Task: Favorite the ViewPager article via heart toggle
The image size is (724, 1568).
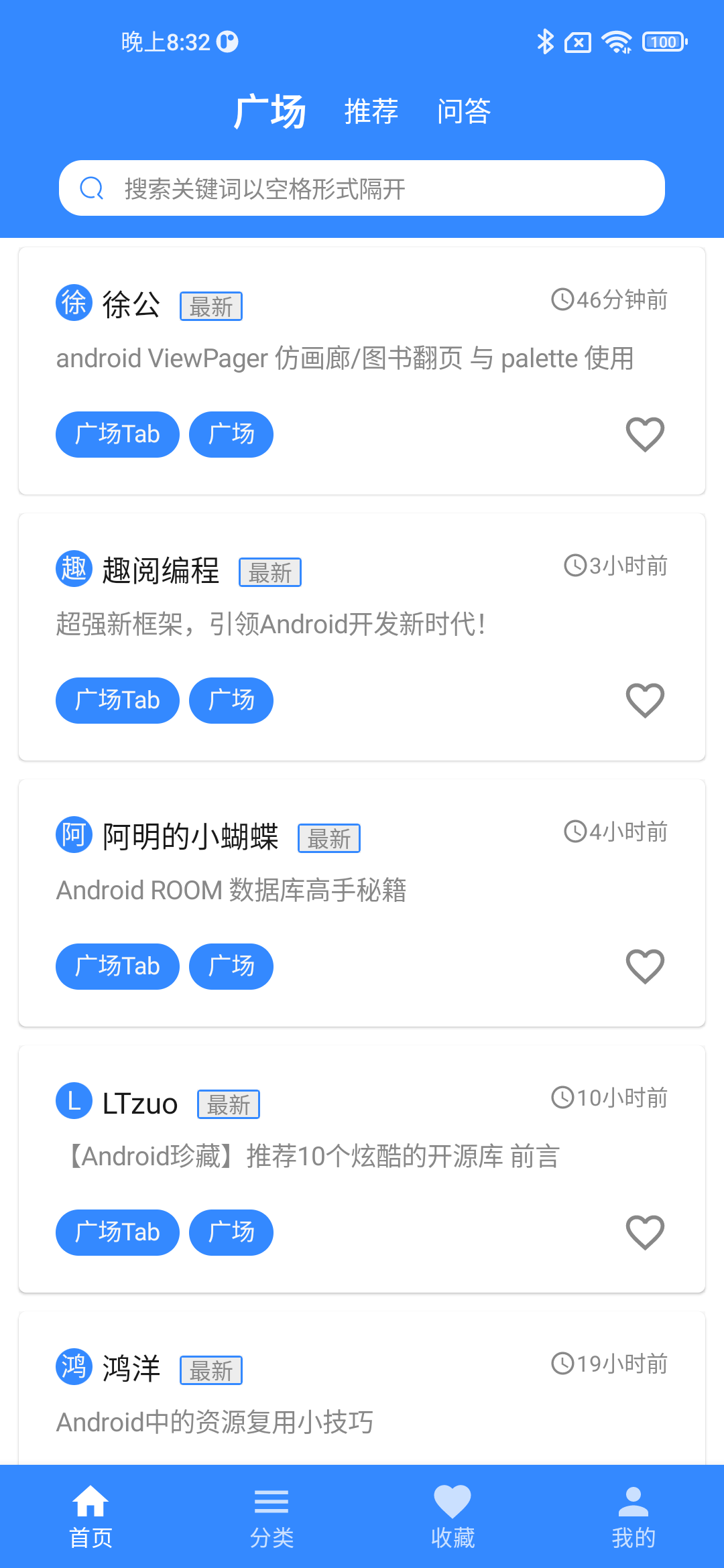Action: [x=644, y=434]
